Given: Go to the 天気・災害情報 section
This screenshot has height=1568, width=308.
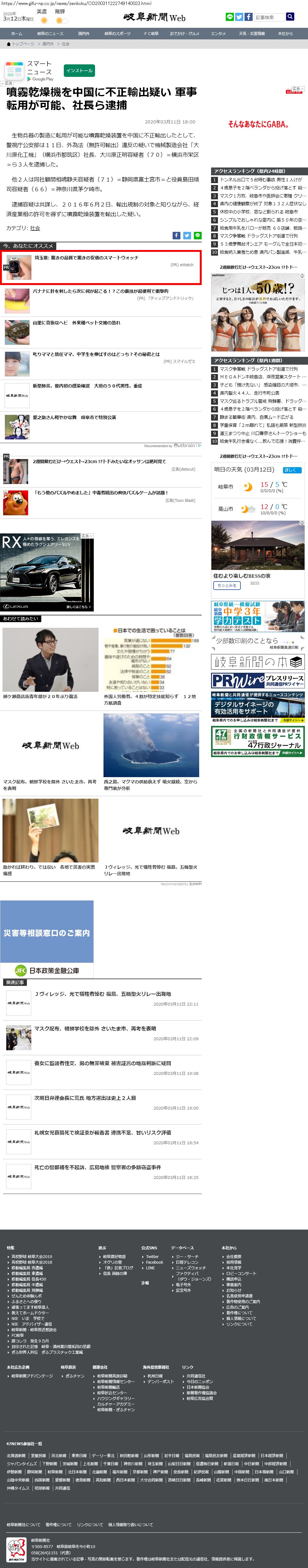Looking at the screenshot, I should [x=251, y=33].
